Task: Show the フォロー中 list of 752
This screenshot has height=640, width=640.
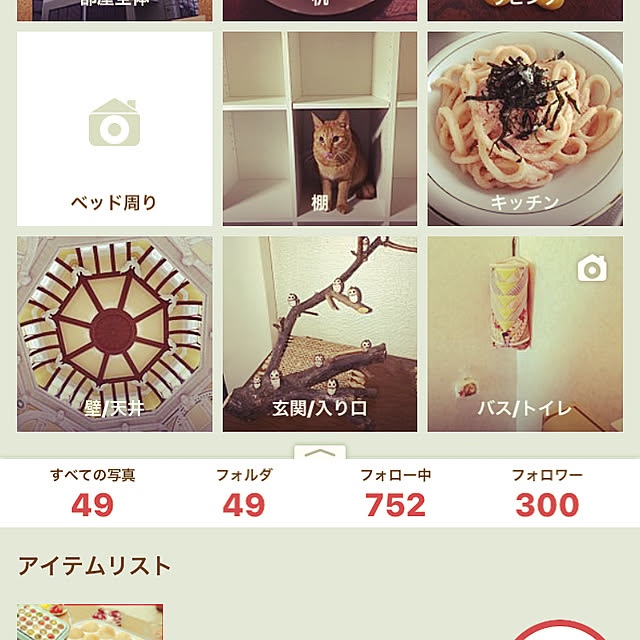Action: [395, 493]
